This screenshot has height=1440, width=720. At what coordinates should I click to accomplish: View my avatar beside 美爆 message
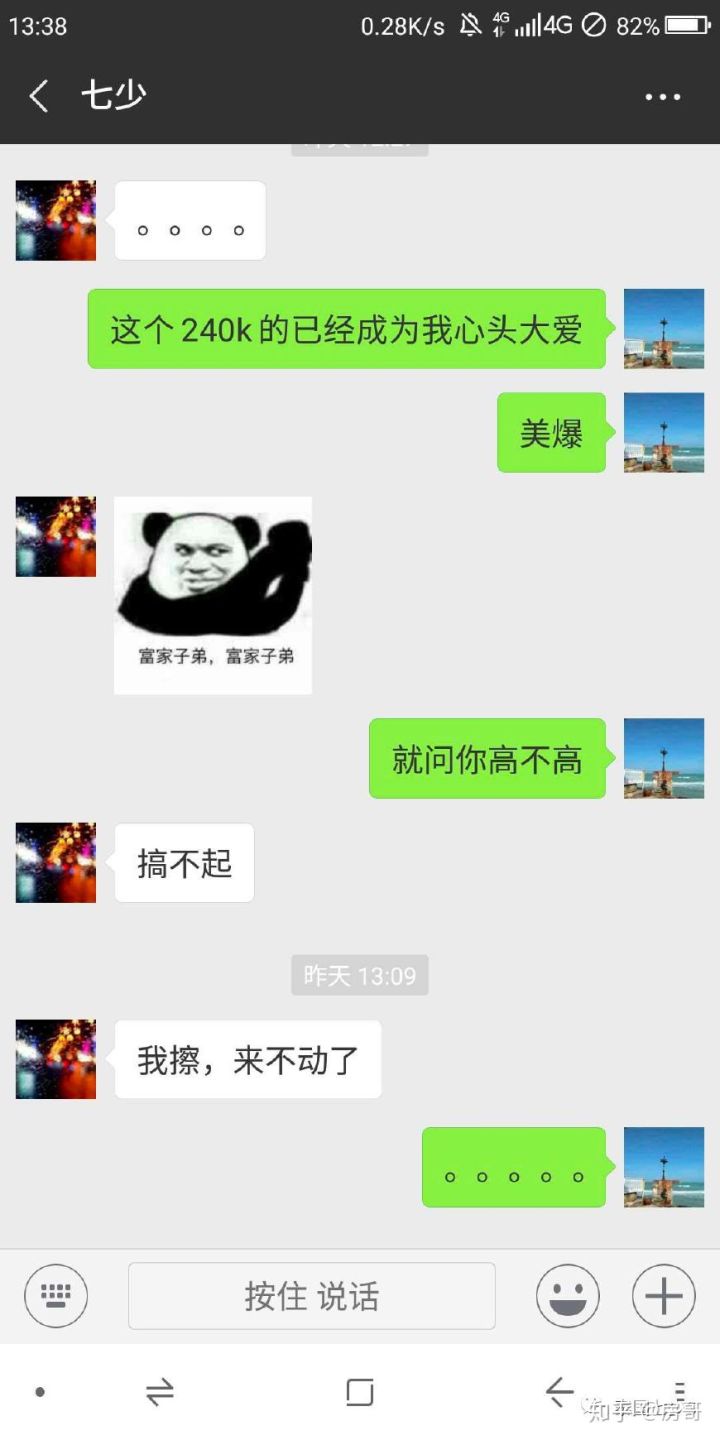click(663, 432)
